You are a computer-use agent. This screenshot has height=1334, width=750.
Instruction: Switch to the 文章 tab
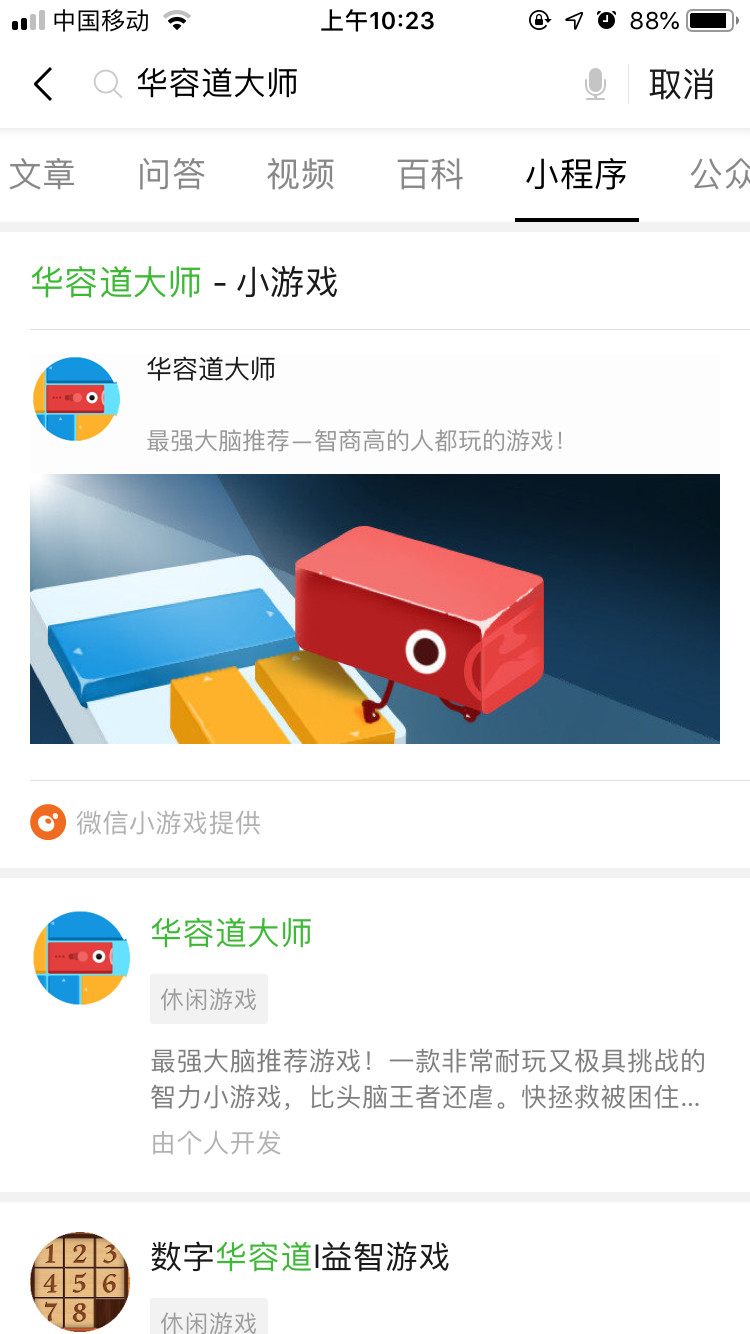42,174
